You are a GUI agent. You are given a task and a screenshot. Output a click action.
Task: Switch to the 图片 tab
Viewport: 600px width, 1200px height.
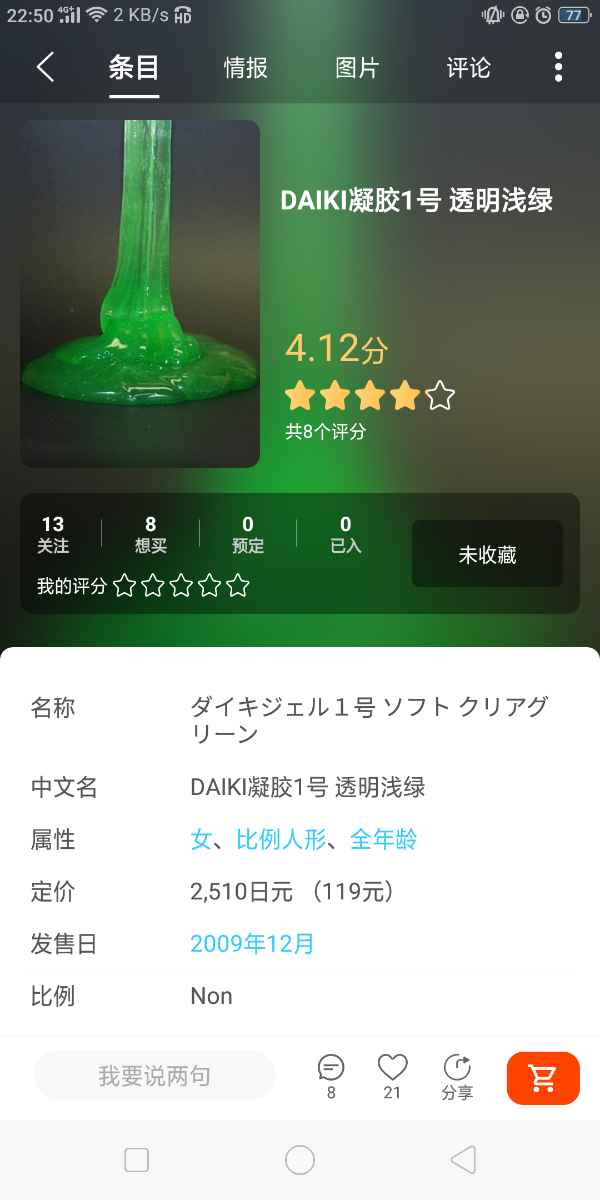tap(357, 68)
